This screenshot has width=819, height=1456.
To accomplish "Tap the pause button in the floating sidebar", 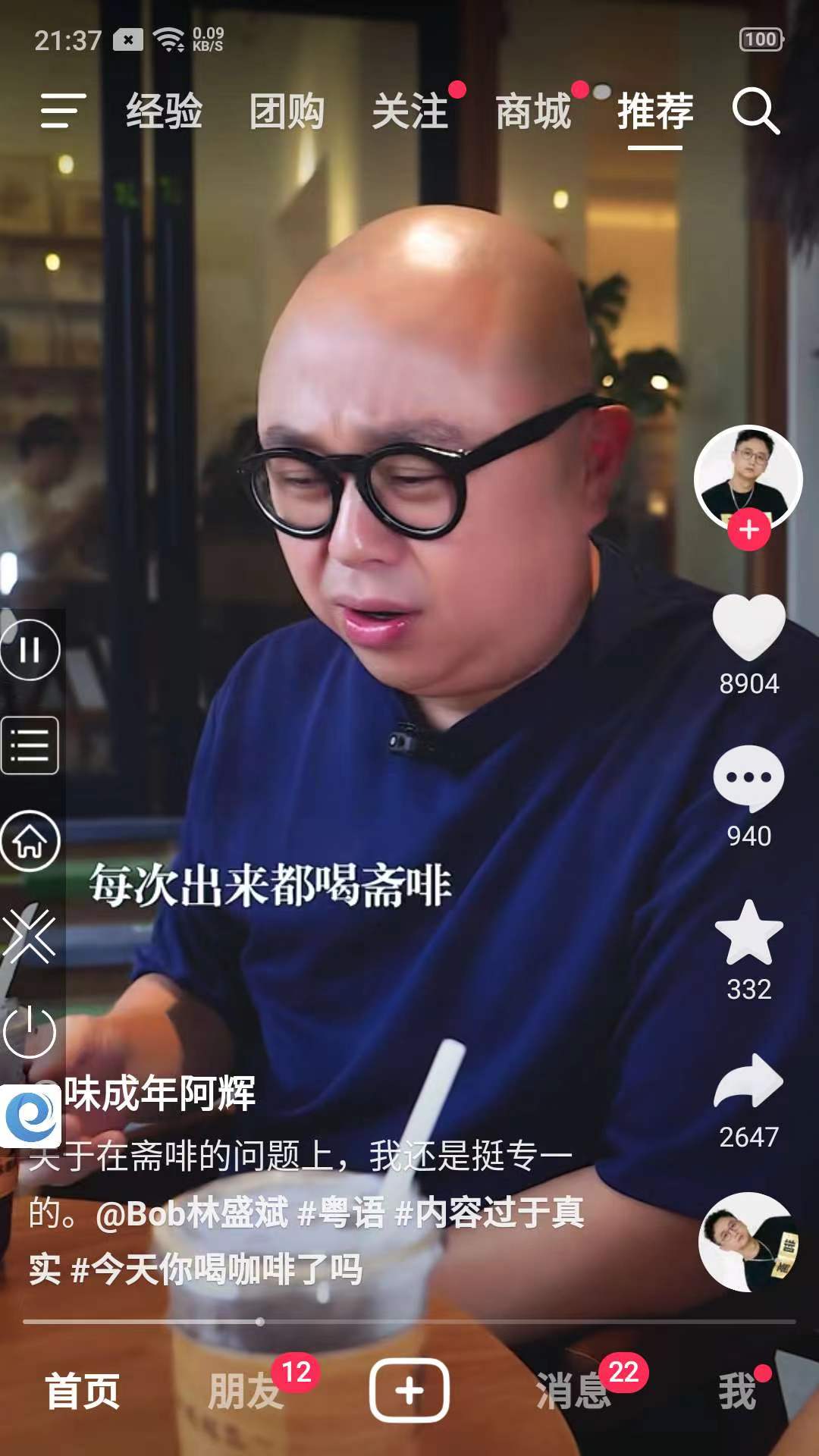I will (x=30, y=650).
